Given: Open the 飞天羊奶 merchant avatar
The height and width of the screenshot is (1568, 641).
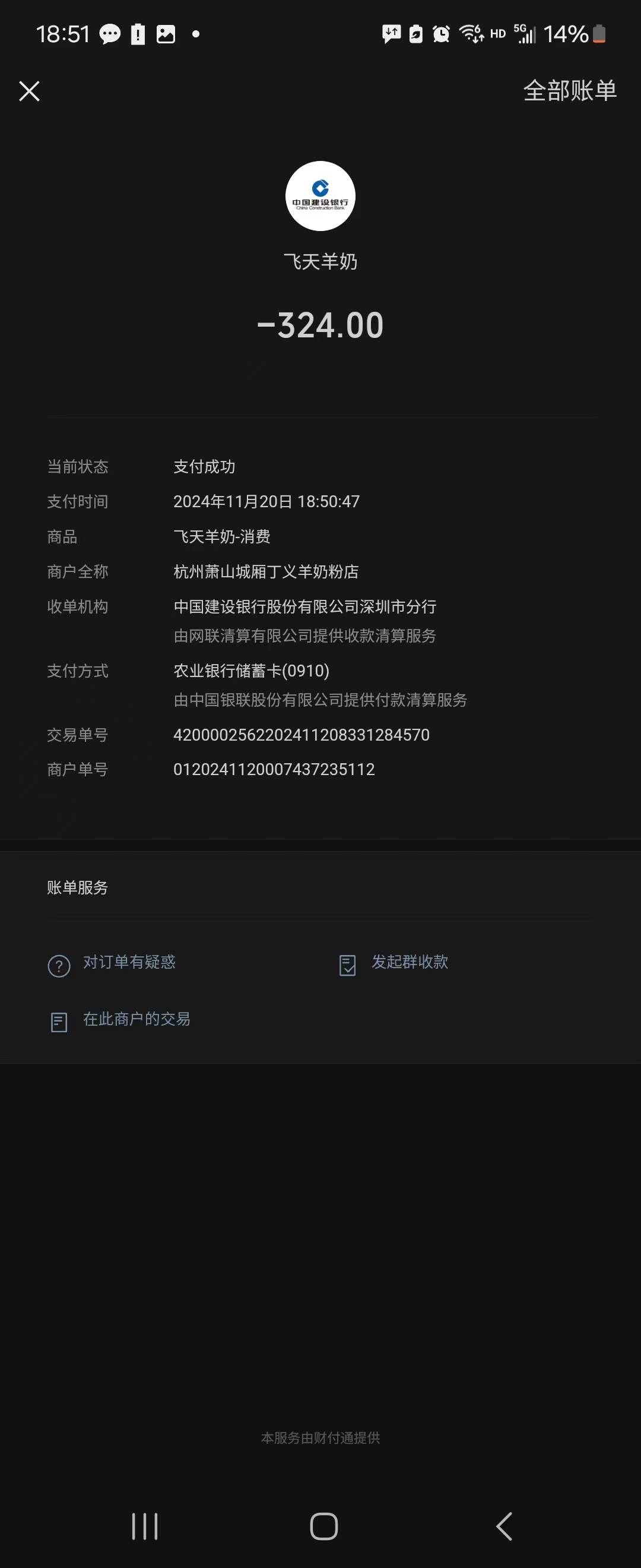Looking at the screenshot, I should click(320, 196).
